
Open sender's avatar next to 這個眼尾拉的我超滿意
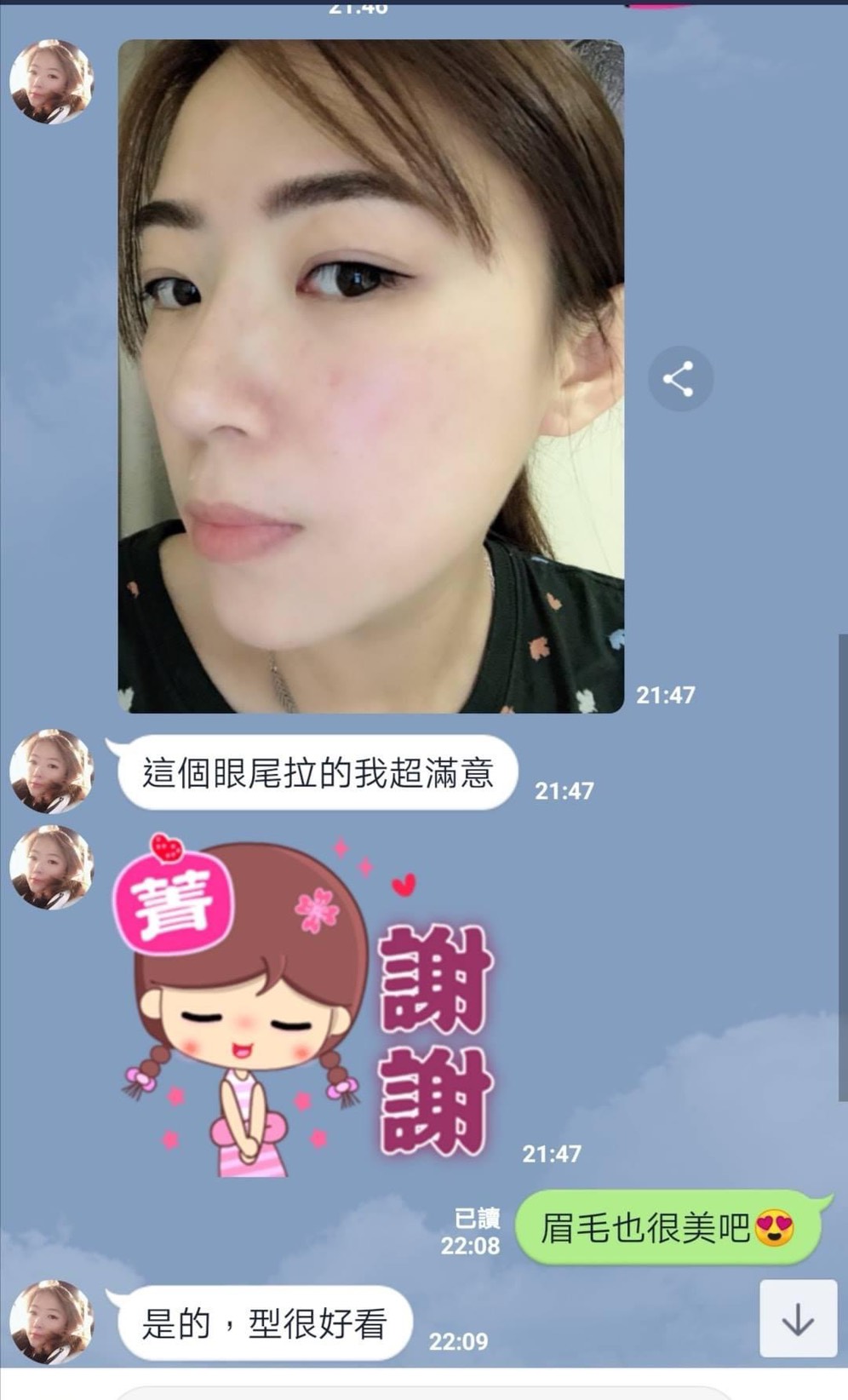pos(51,772)
